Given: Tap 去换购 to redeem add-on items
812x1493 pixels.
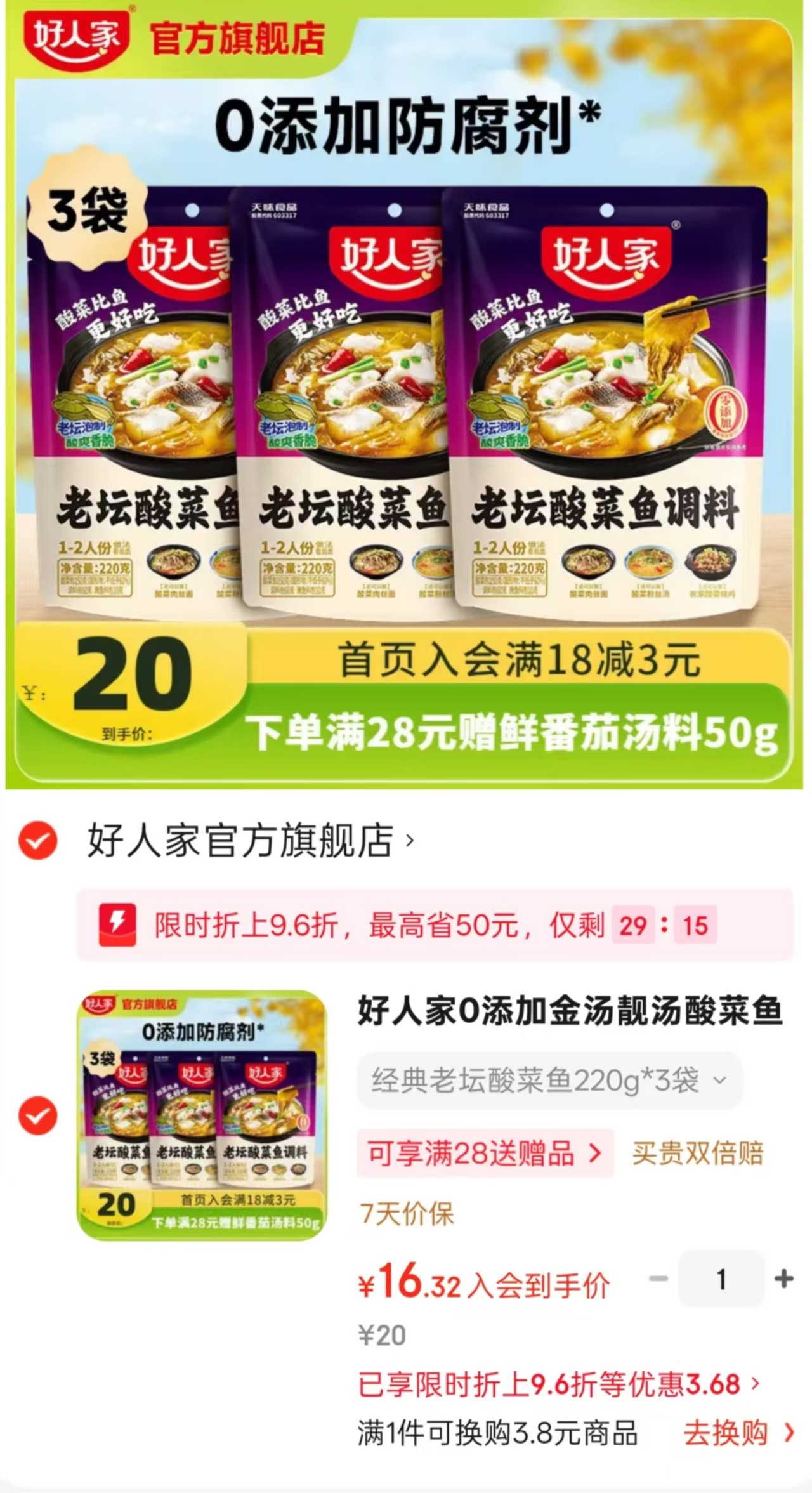Looking at the screenshot, I should point(739,1433).
